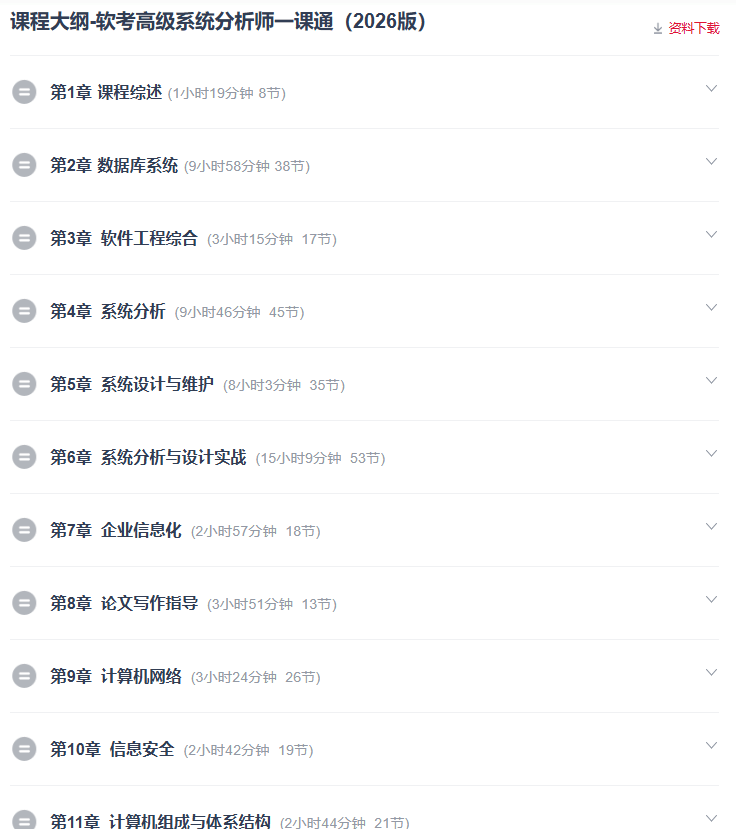Screen dimensions: 736x829
Task: Expand 第7章 企业信息化
Action: [711, 527]
